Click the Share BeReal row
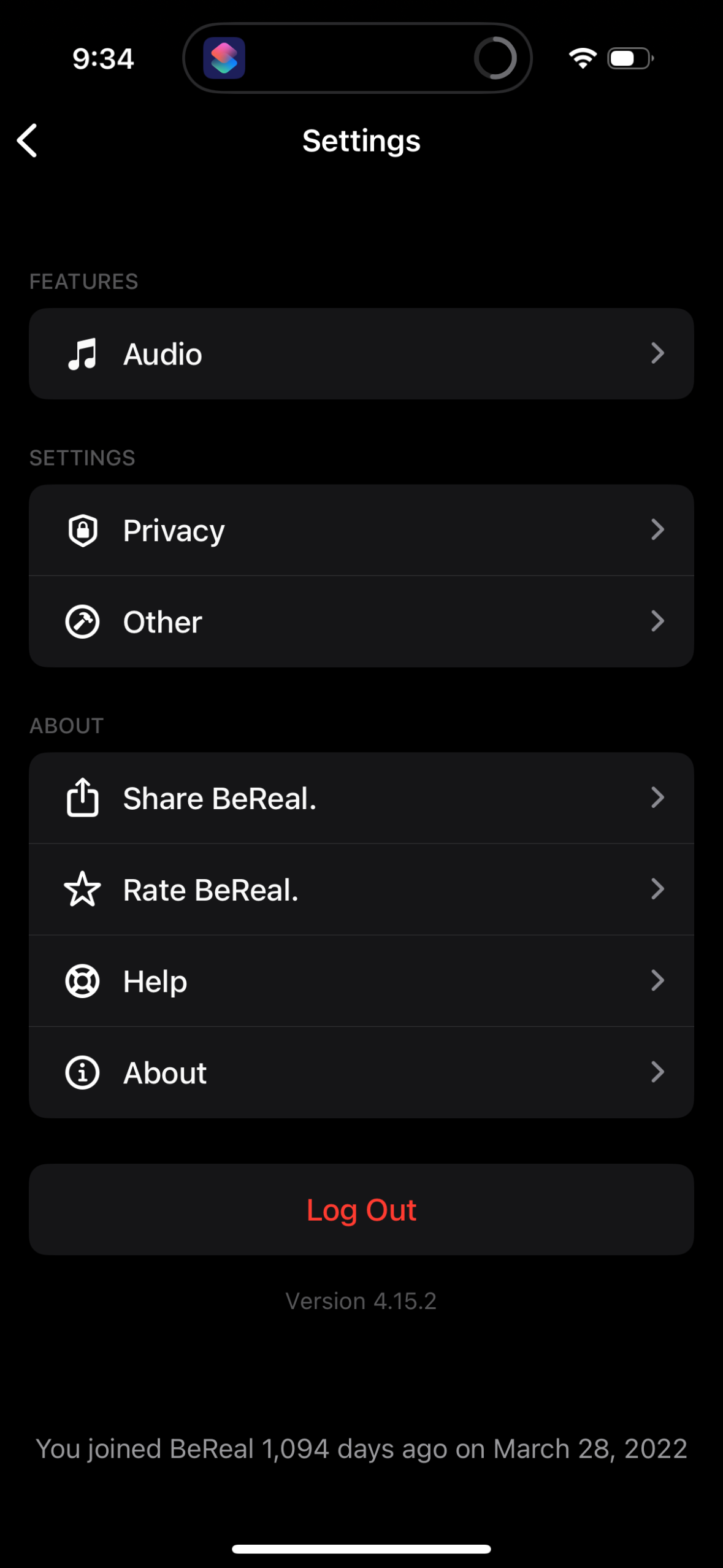This screenshot has height=1568, width=723. (361, 797)
